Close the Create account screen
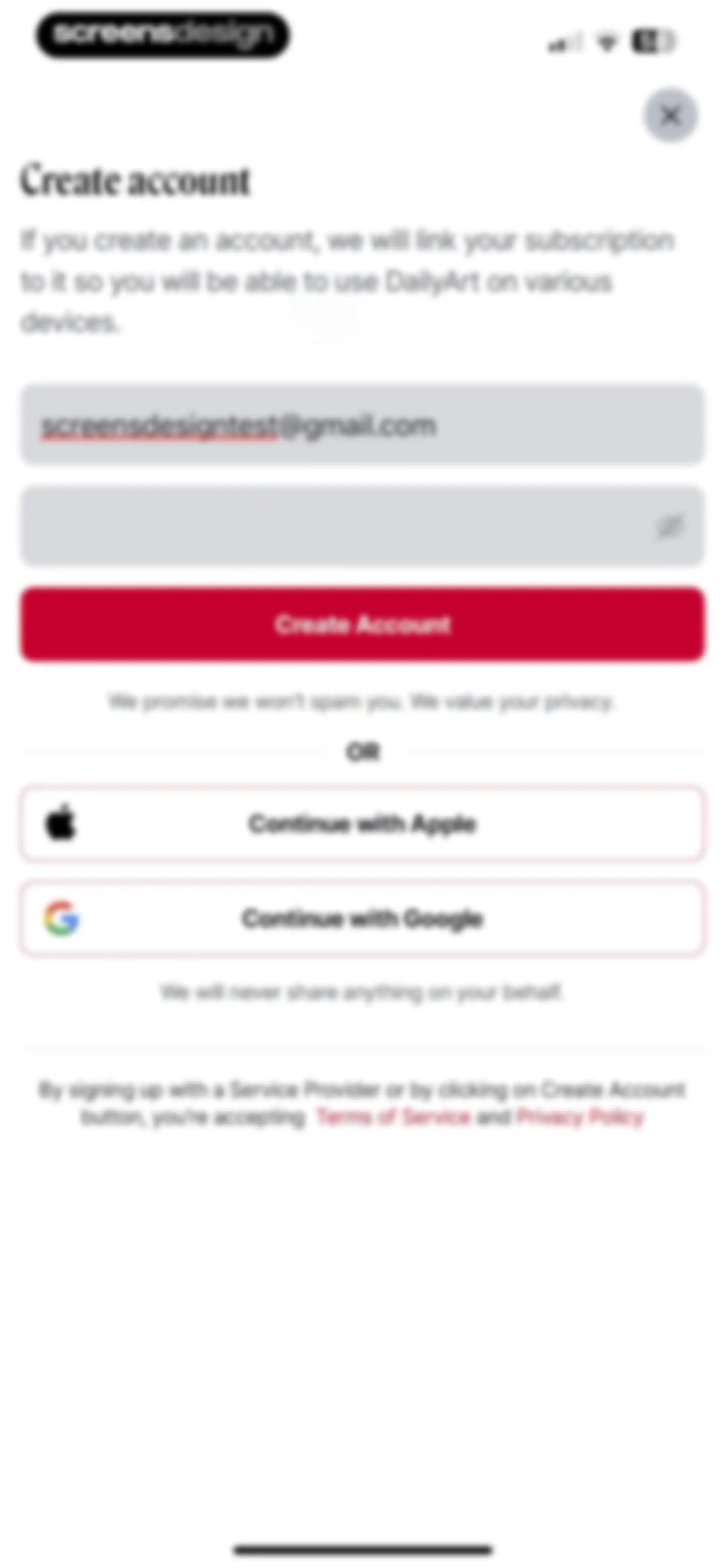Screen dimensions: 725x1568 tap(670, 115)
